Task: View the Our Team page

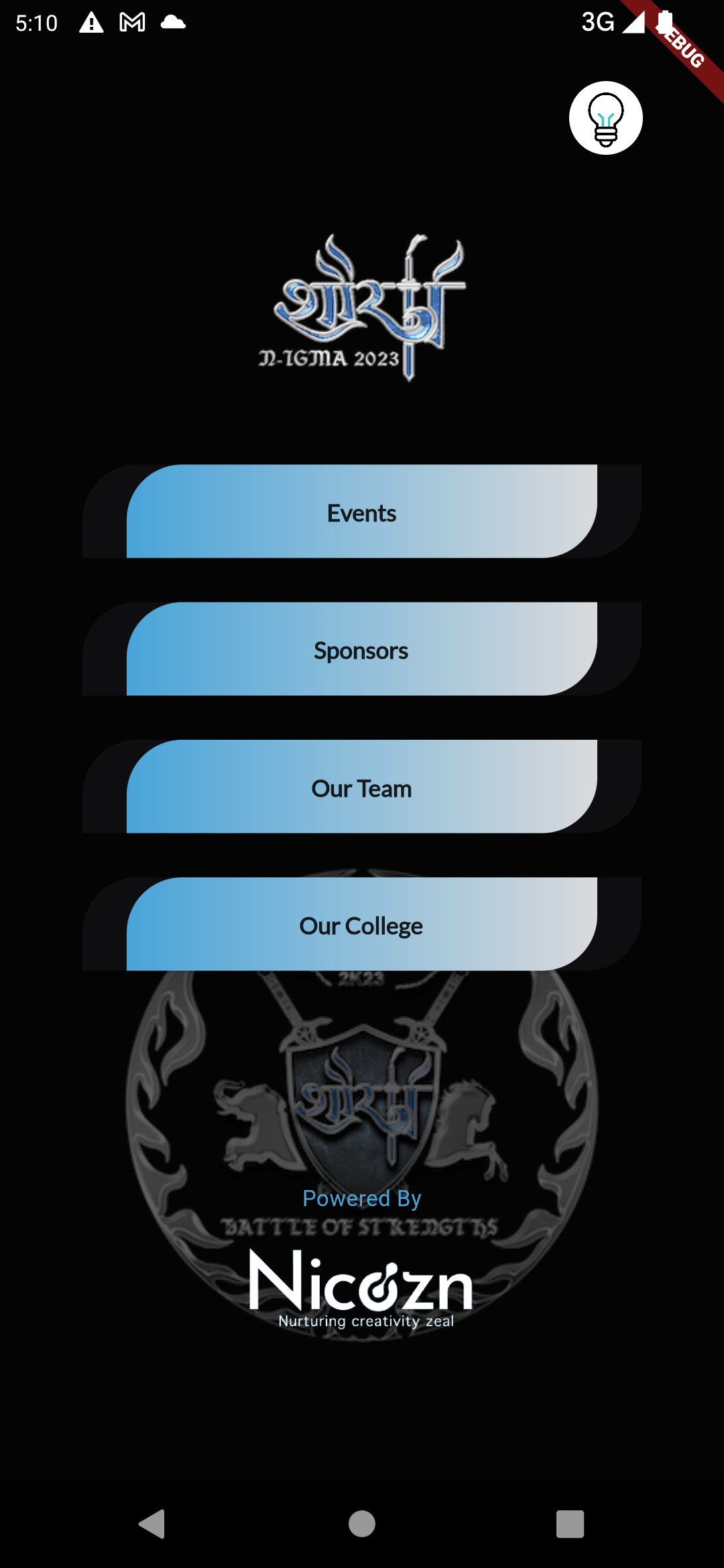Action: [x=361, y=787]
